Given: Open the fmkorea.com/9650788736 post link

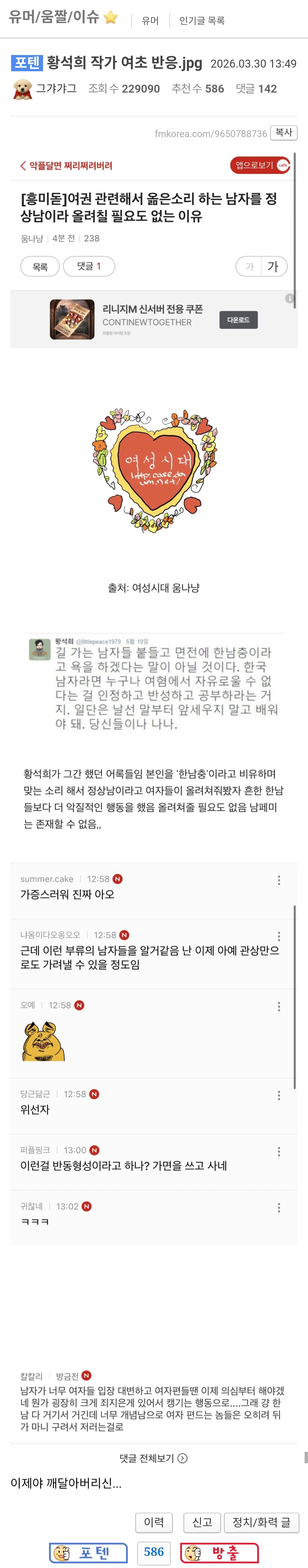Looking at the screenshot, I should click(210, 133).
